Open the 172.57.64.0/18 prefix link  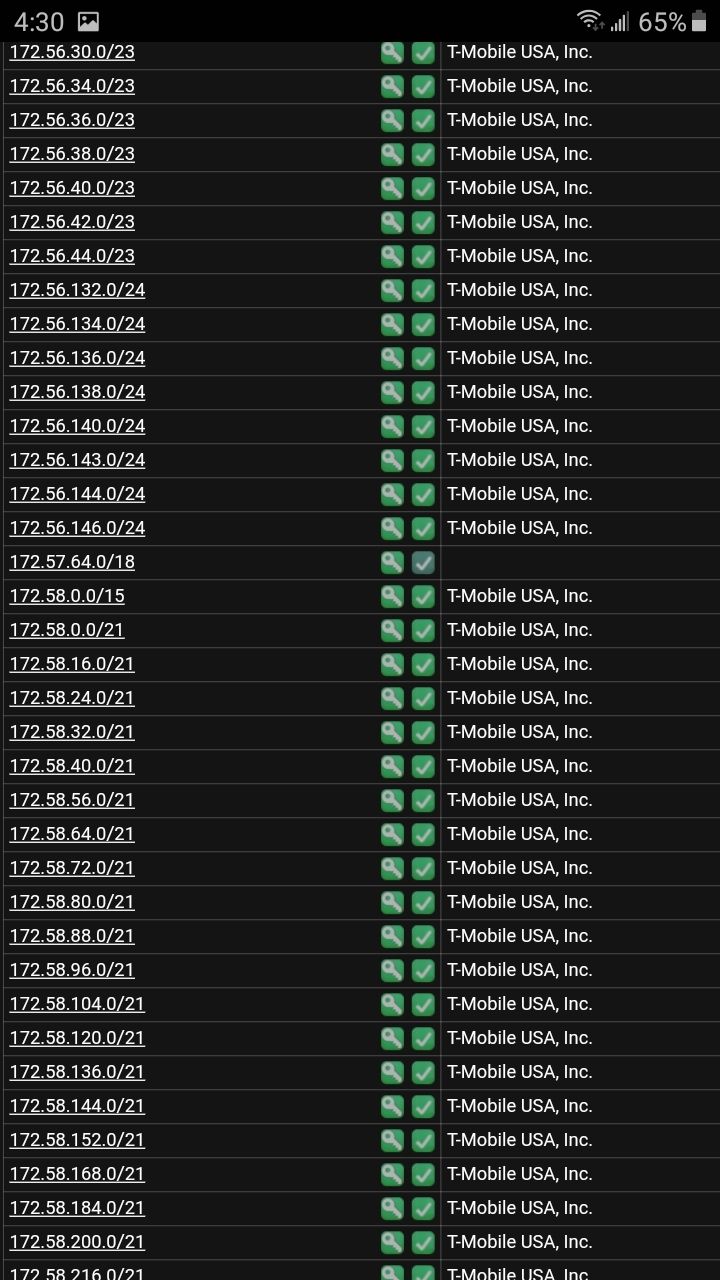click(72, 562)
